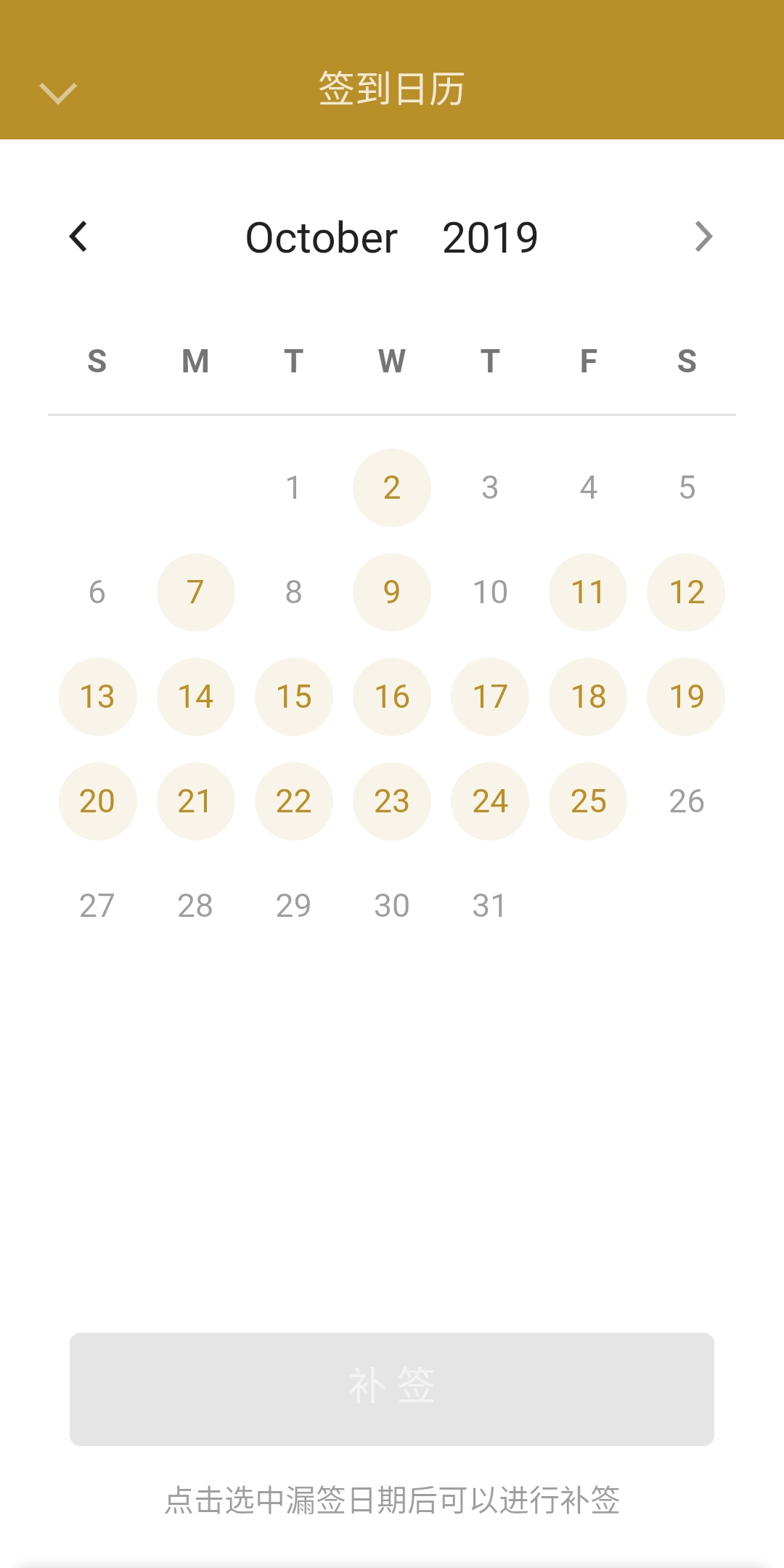Tap signed date October 2
The image size is (784, 1568).
point(392,488)
